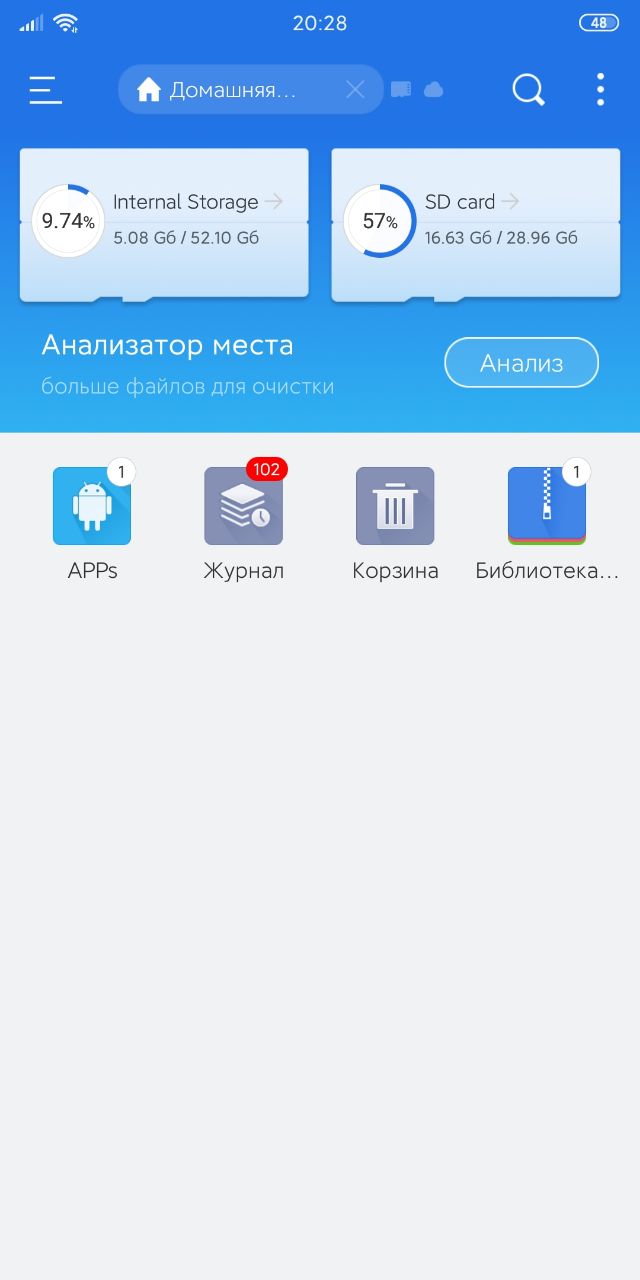Select the Домашняя home tab
640x1280 pixels.
[232, 90]
